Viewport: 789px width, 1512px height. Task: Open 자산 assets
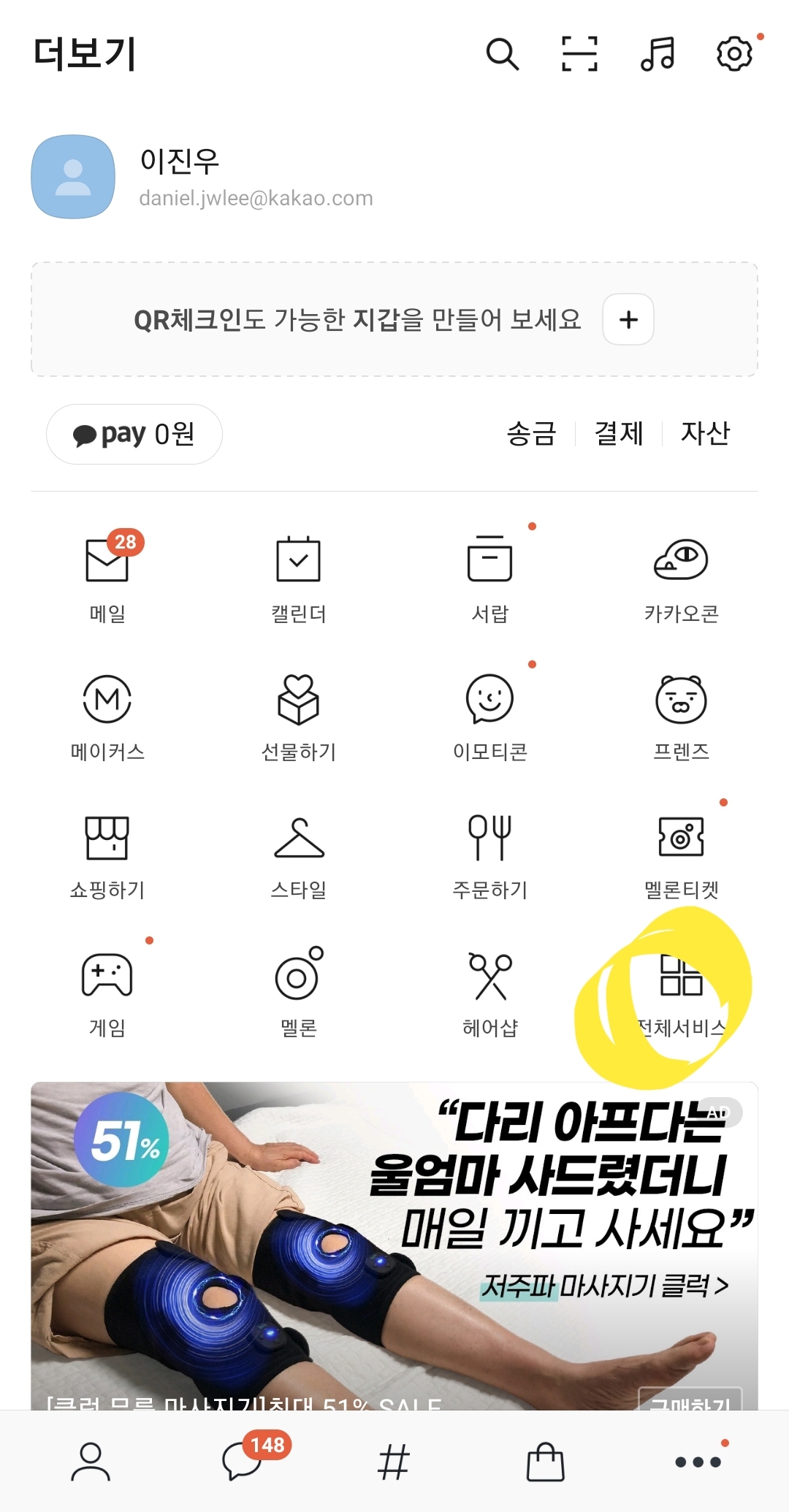point(705,433)
